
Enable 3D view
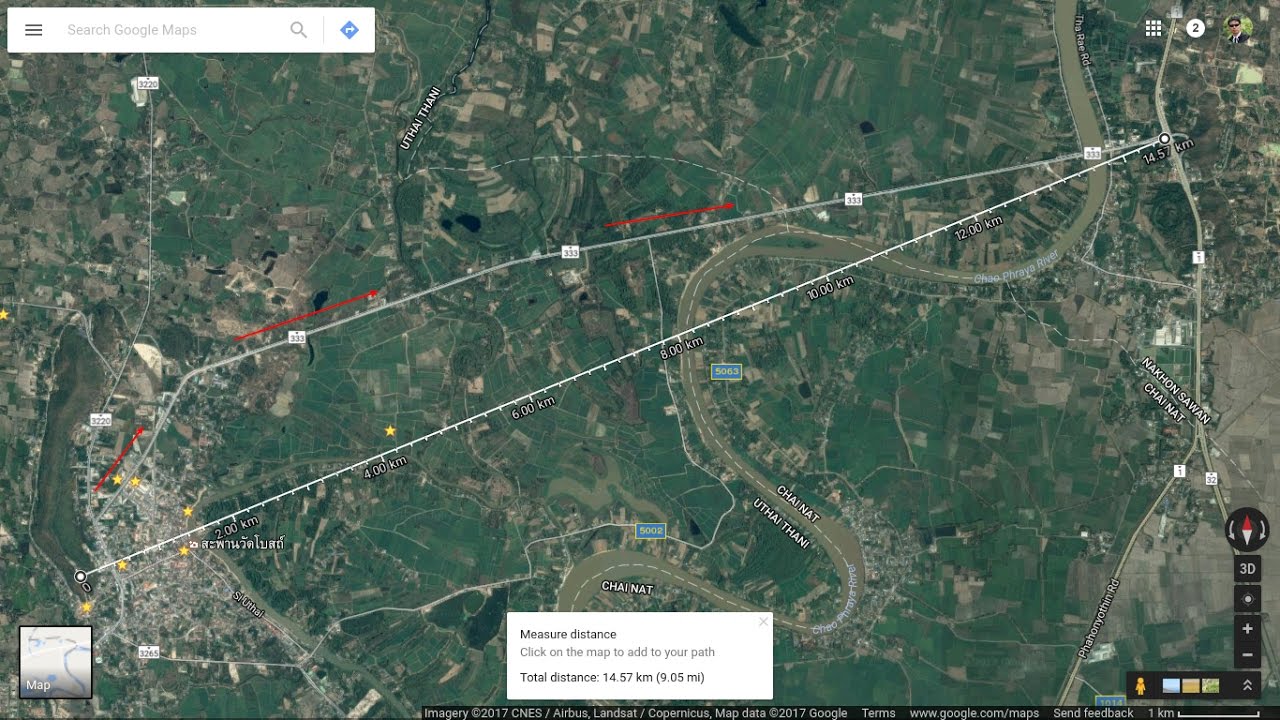[x=1247, y=569]
